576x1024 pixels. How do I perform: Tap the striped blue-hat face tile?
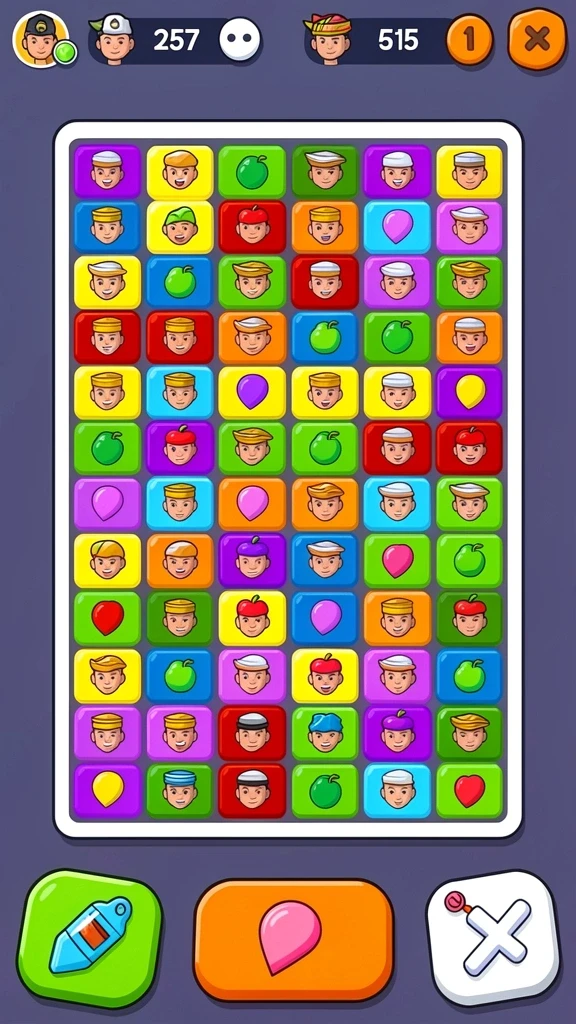point(180,790)
